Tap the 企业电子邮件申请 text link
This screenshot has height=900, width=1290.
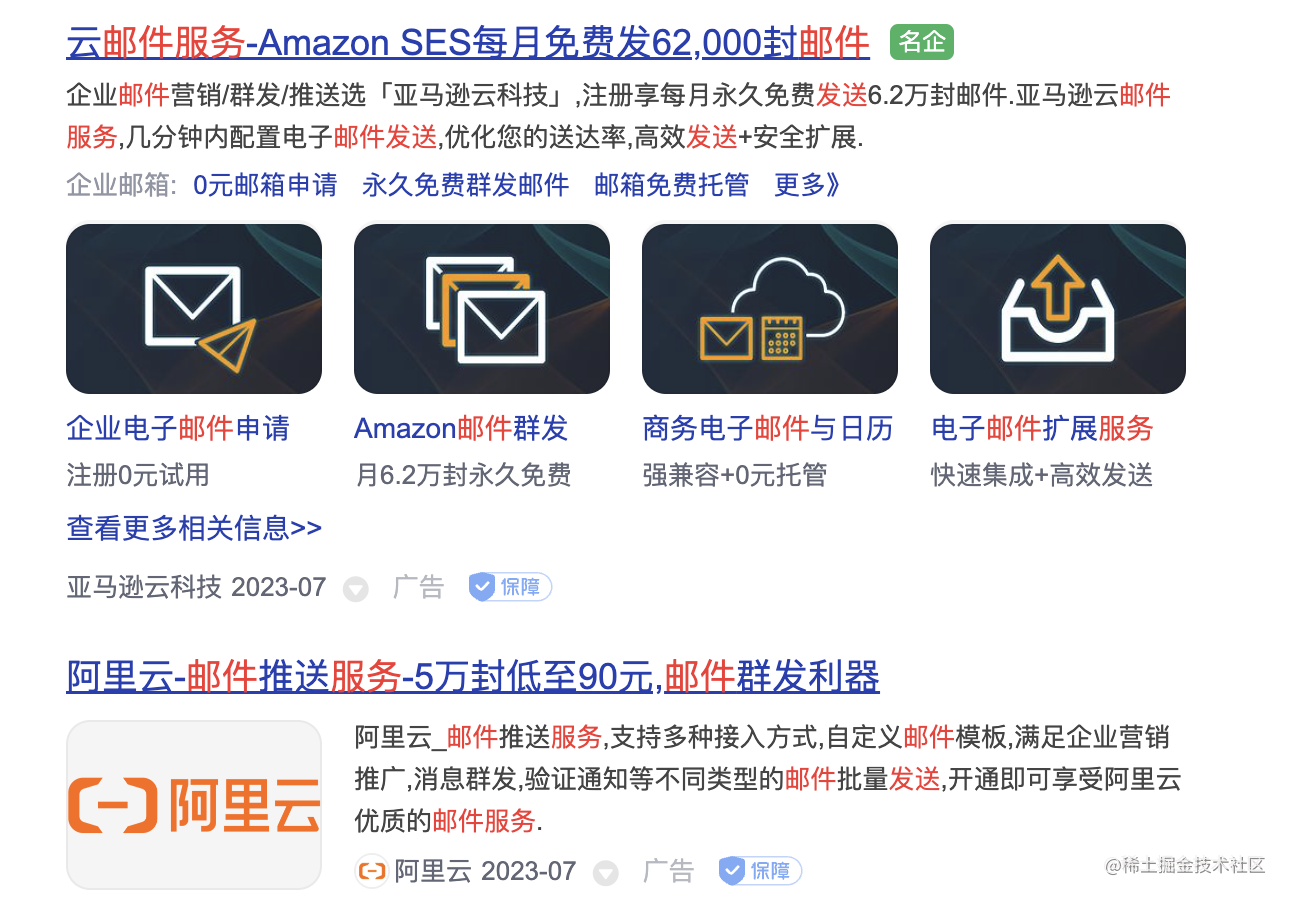(x=178, y=429)
